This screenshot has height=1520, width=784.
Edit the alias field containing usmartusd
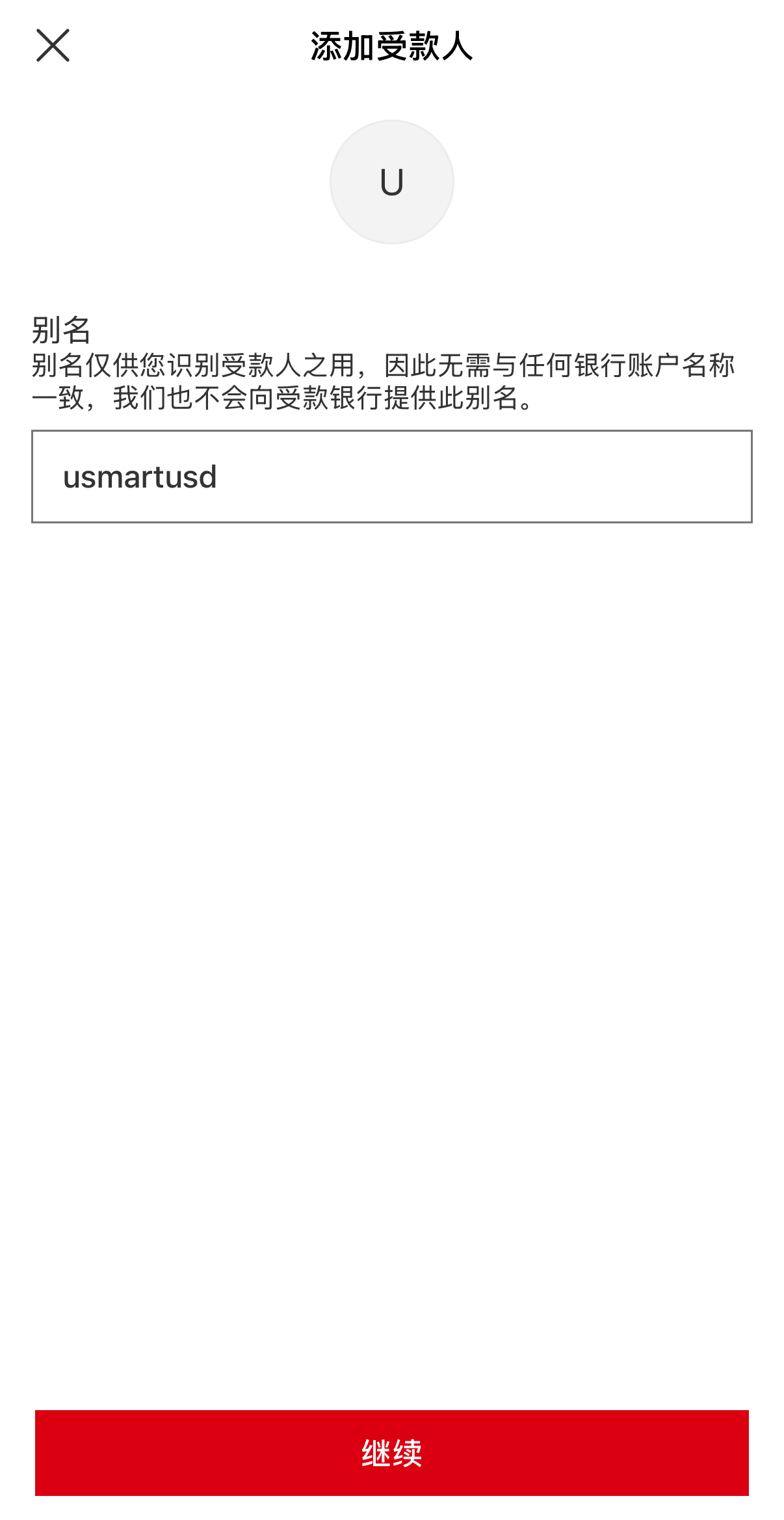391,477
